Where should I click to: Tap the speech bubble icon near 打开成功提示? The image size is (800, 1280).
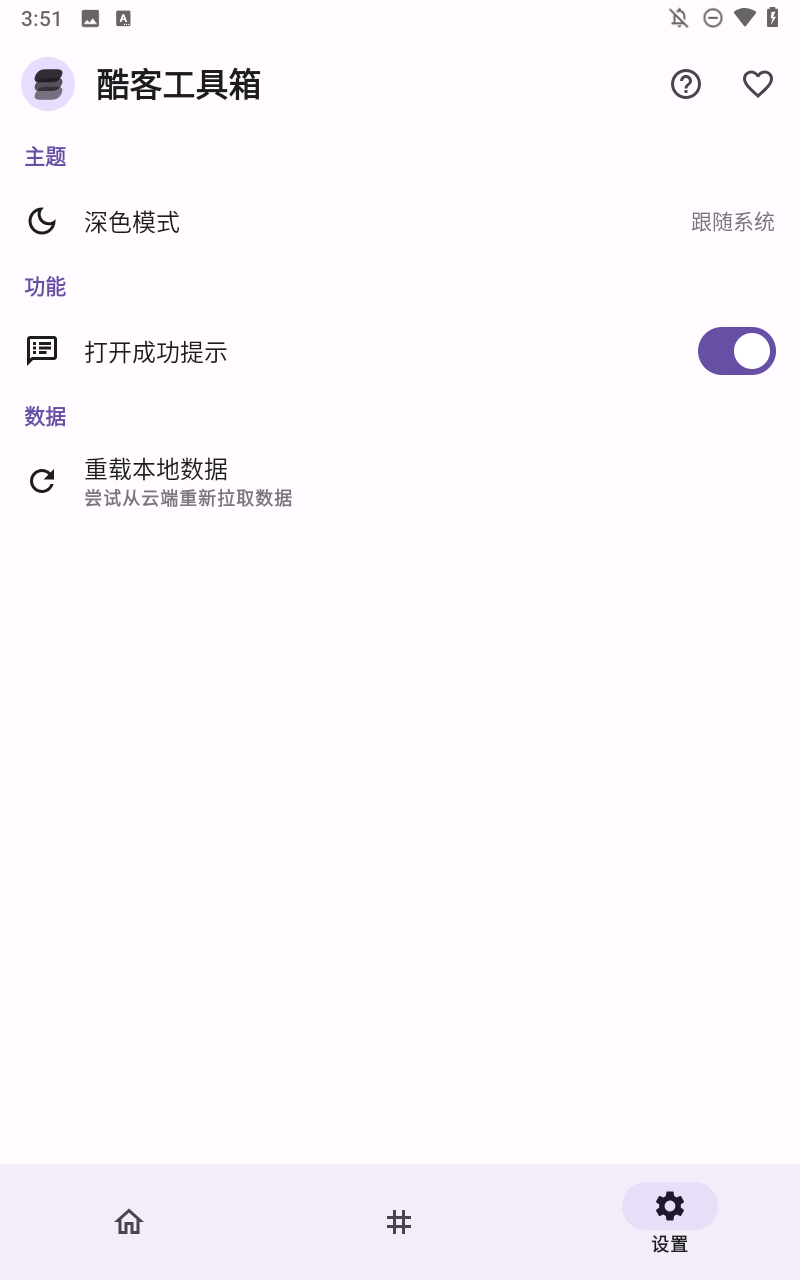coord(41,351)
